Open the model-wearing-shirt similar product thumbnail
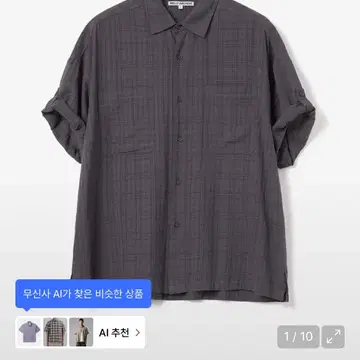The height and width of the screenshot is (360, 360). pos(81,332)
